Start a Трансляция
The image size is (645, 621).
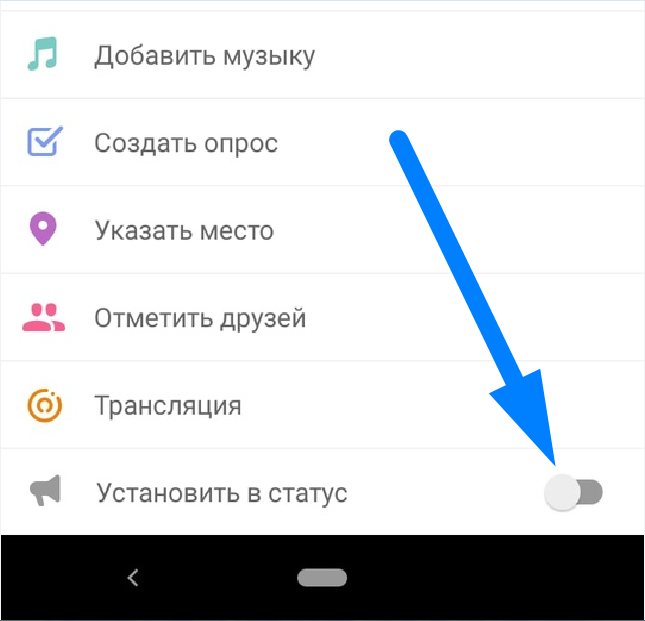click(168, 406)
